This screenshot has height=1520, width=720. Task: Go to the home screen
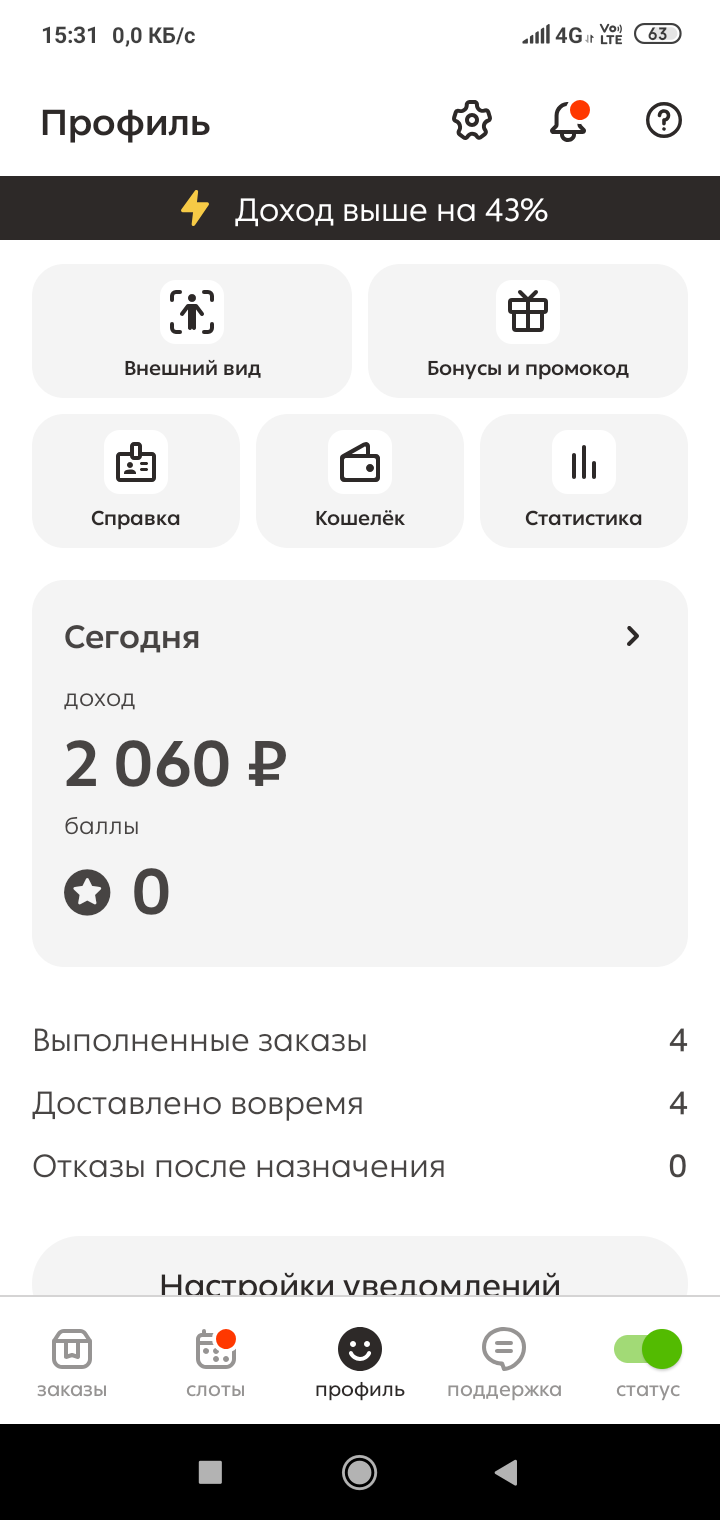tap(359, 1471)
